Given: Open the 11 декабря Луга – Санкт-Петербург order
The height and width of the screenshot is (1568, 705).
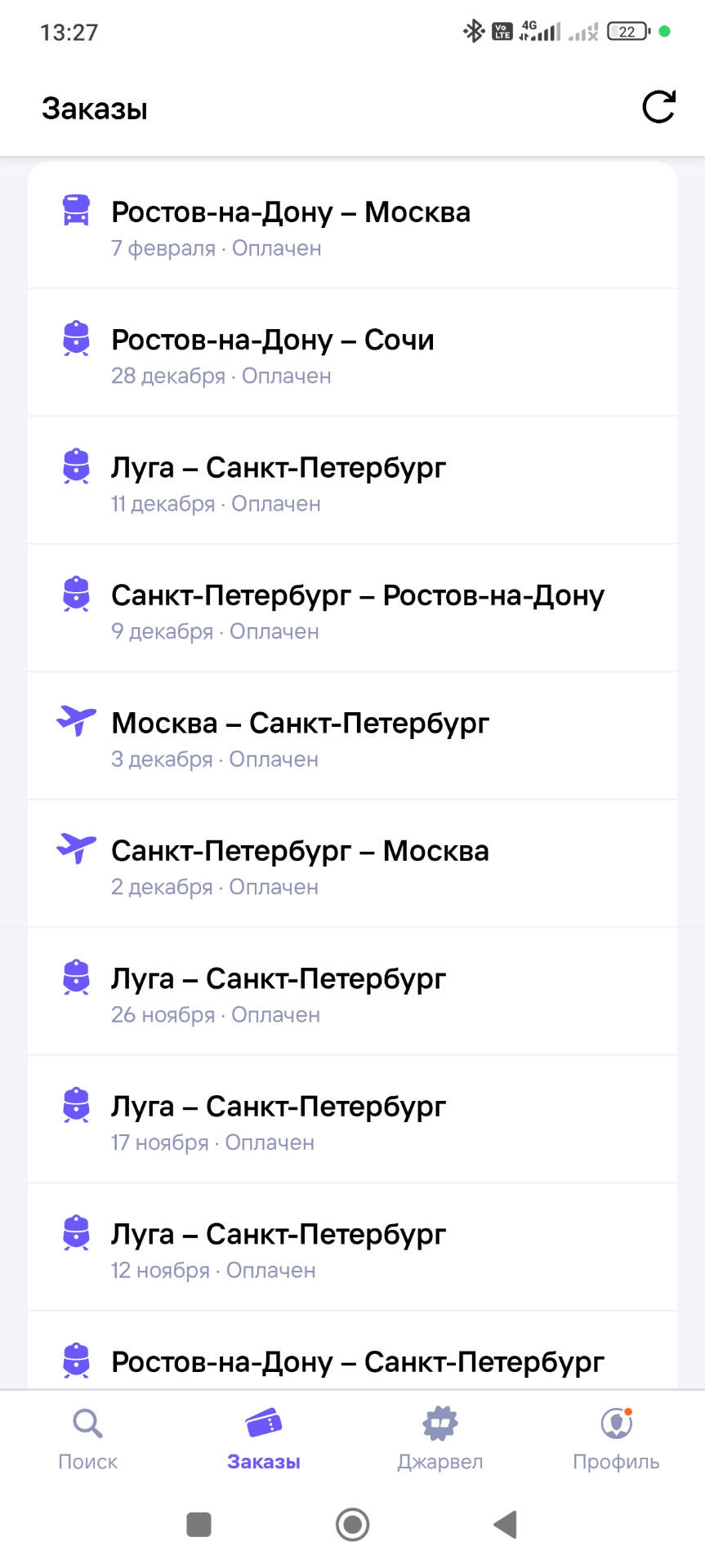Looking at the screenshot, I should pyautogui.click(x=352, y=481).
